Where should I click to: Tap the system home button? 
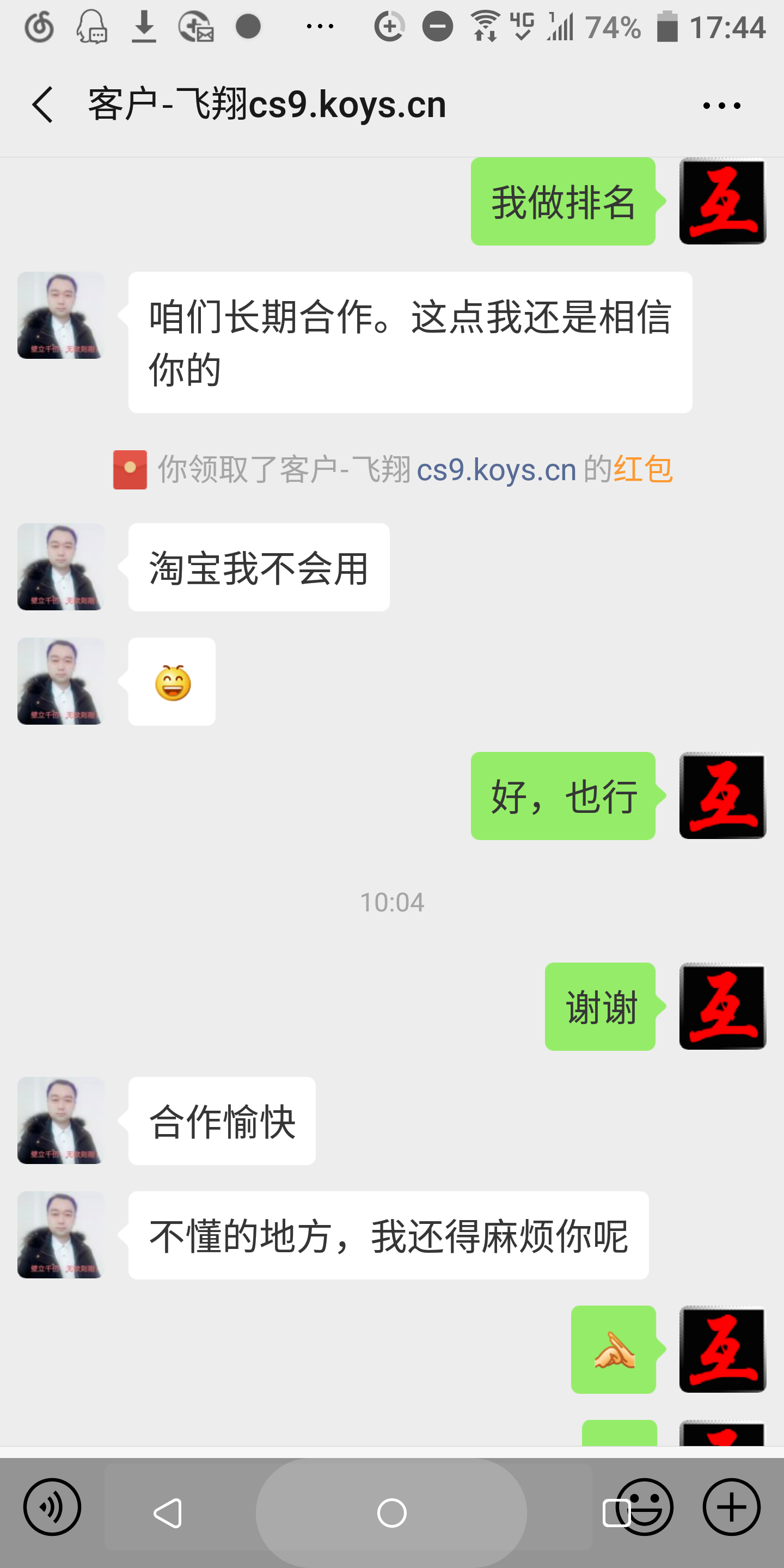[x=391, y=1512]
